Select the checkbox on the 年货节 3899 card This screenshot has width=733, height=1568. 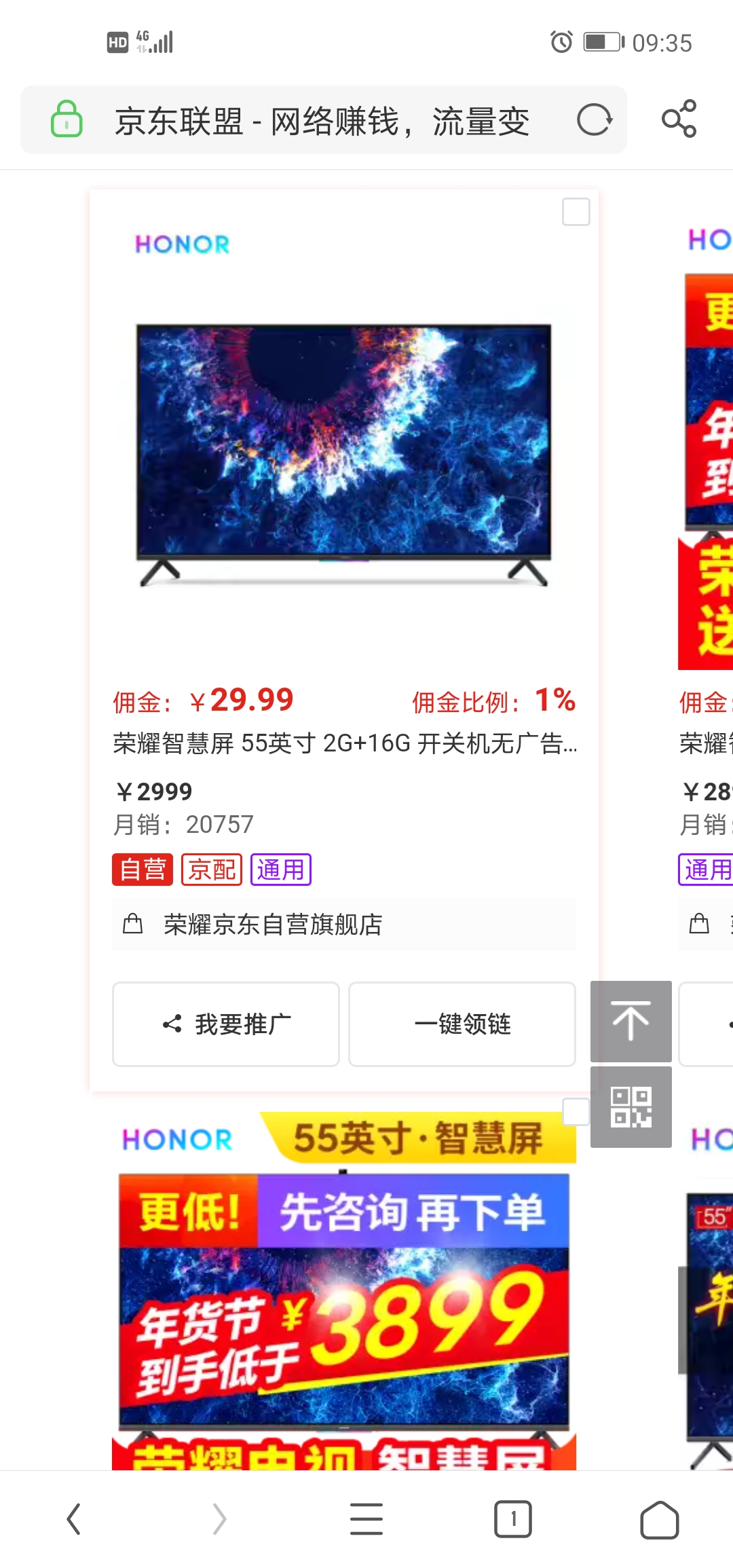click(x=576, y=1112)
